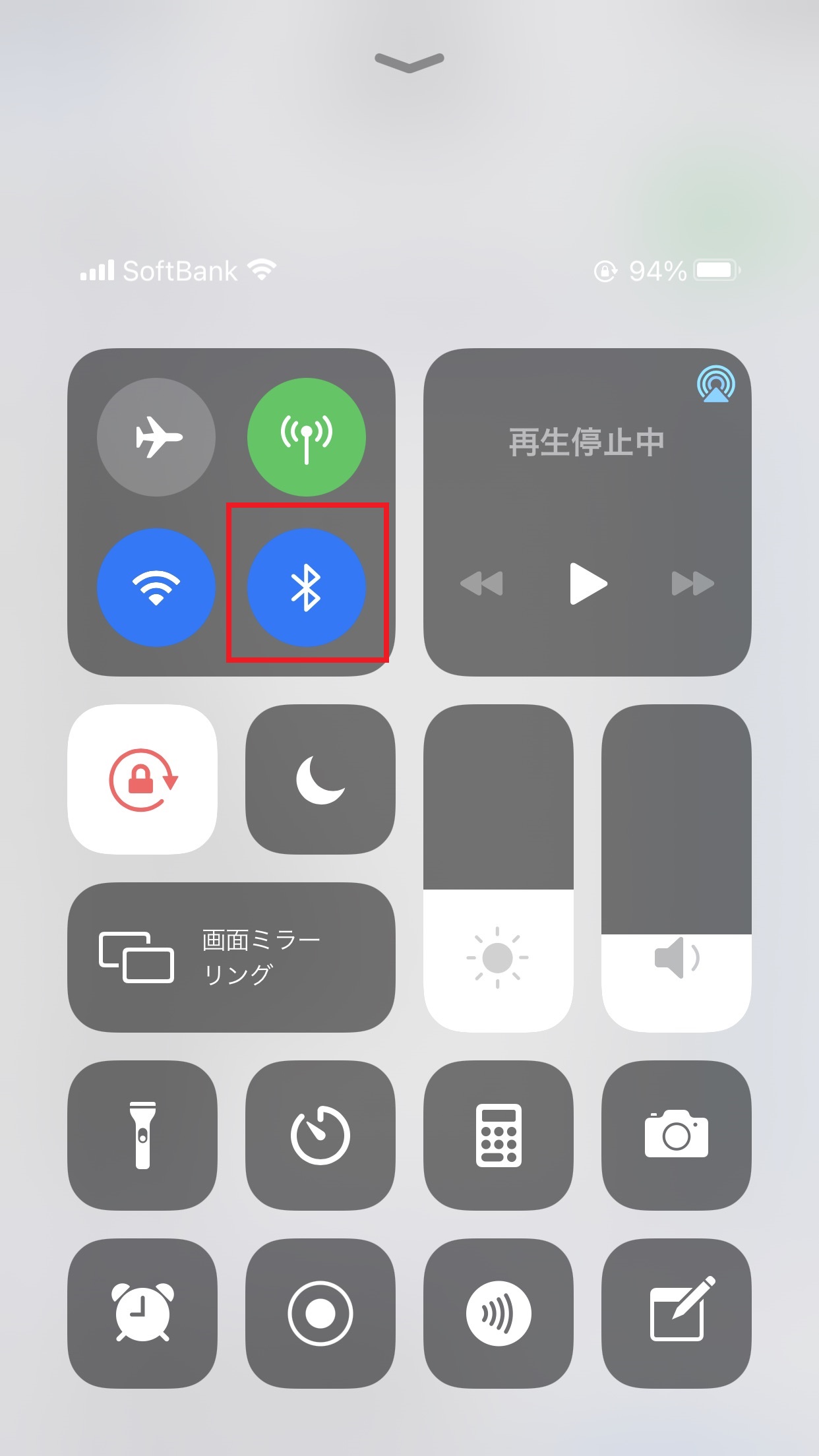This screenshot has width=819, height=1456.
Task: Start screen recording
Action: (320, 1314)
